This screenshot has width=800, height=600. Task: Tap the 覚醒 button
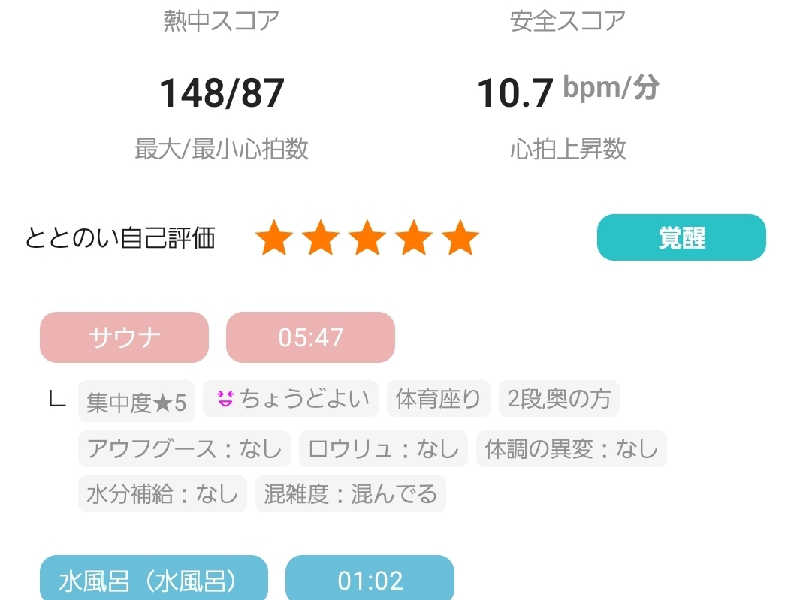[x=681, y=237]
